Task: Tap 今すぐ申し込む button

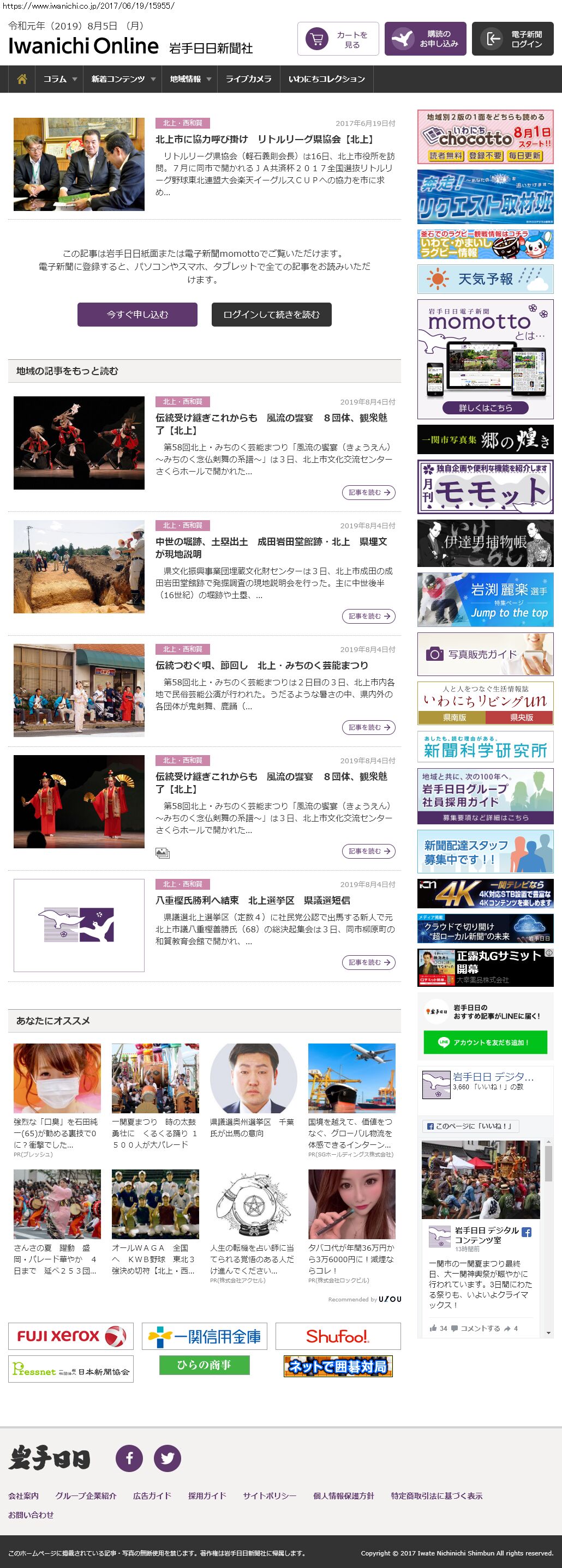Action: pos(137,315)
